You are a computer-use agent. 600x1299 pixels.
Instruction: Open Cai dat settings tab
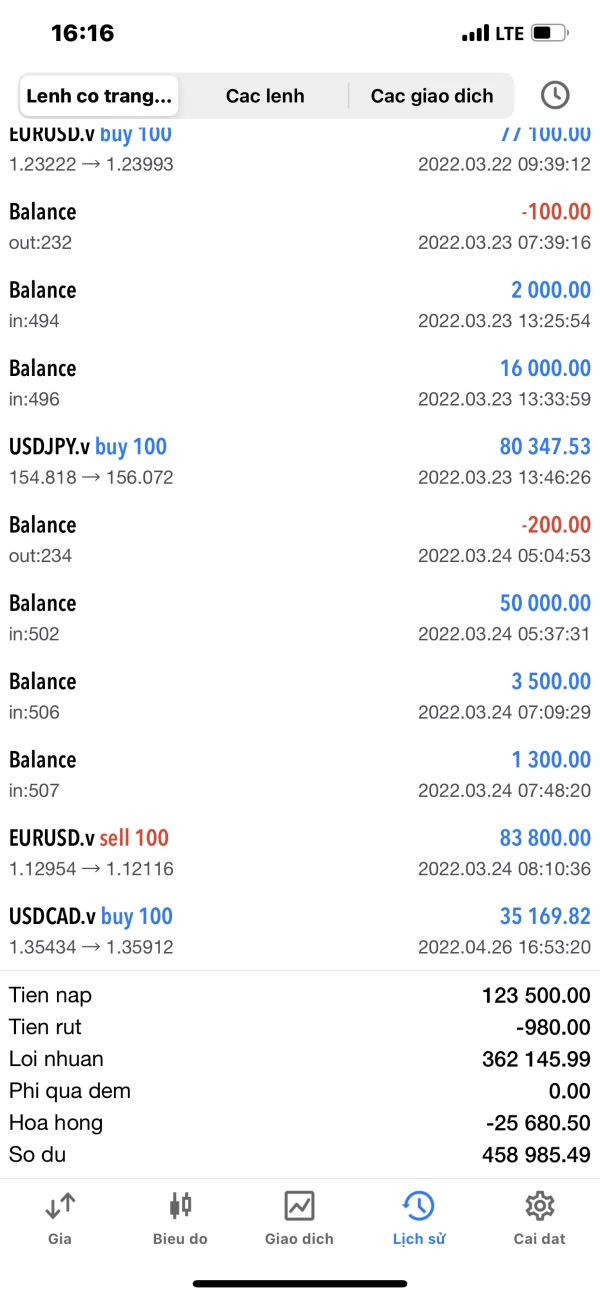click(539, 1218)
